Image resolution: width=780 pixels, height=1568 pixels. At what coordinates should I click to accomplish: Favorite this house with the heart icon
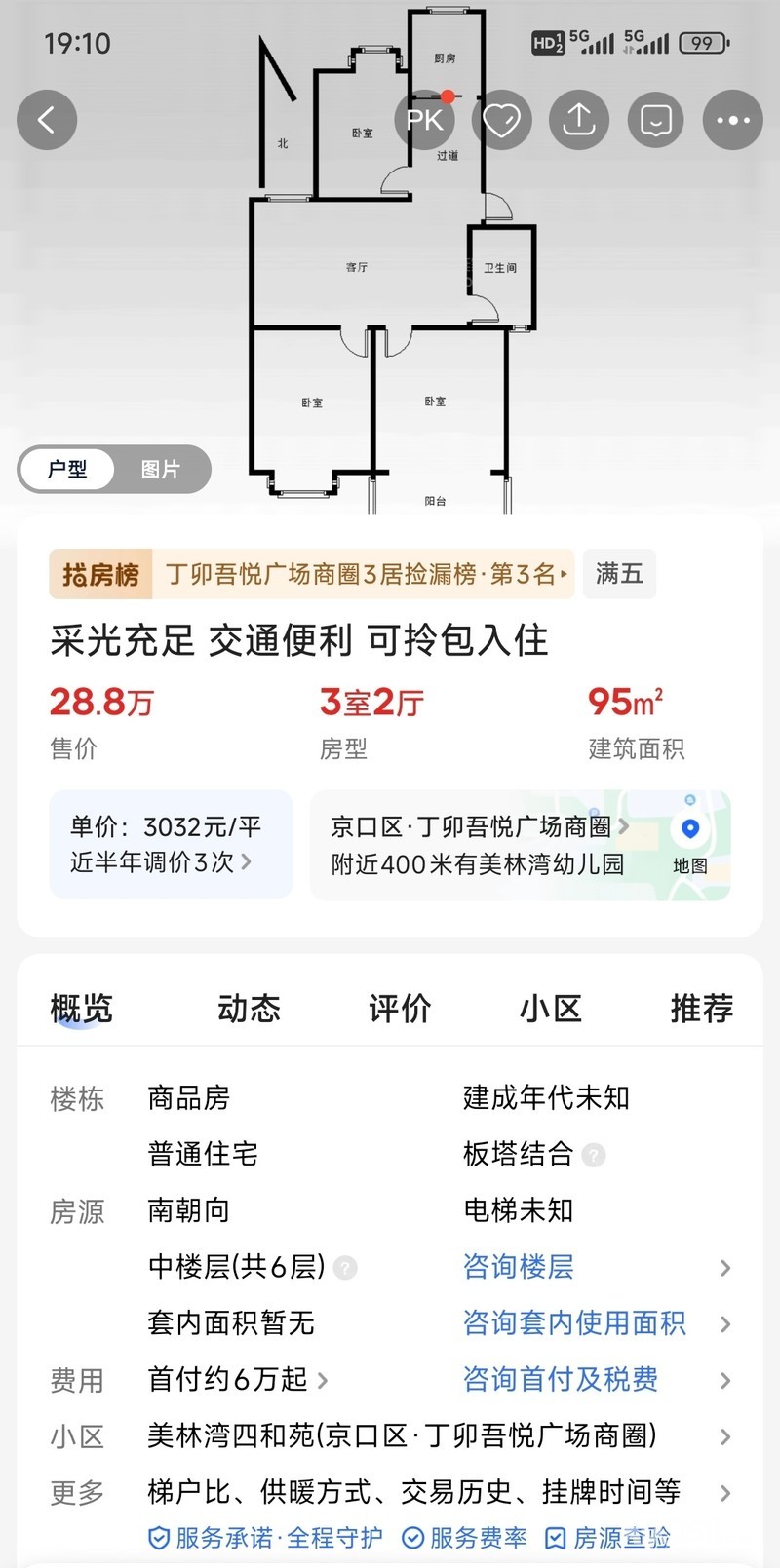click(x=501, y=120)
